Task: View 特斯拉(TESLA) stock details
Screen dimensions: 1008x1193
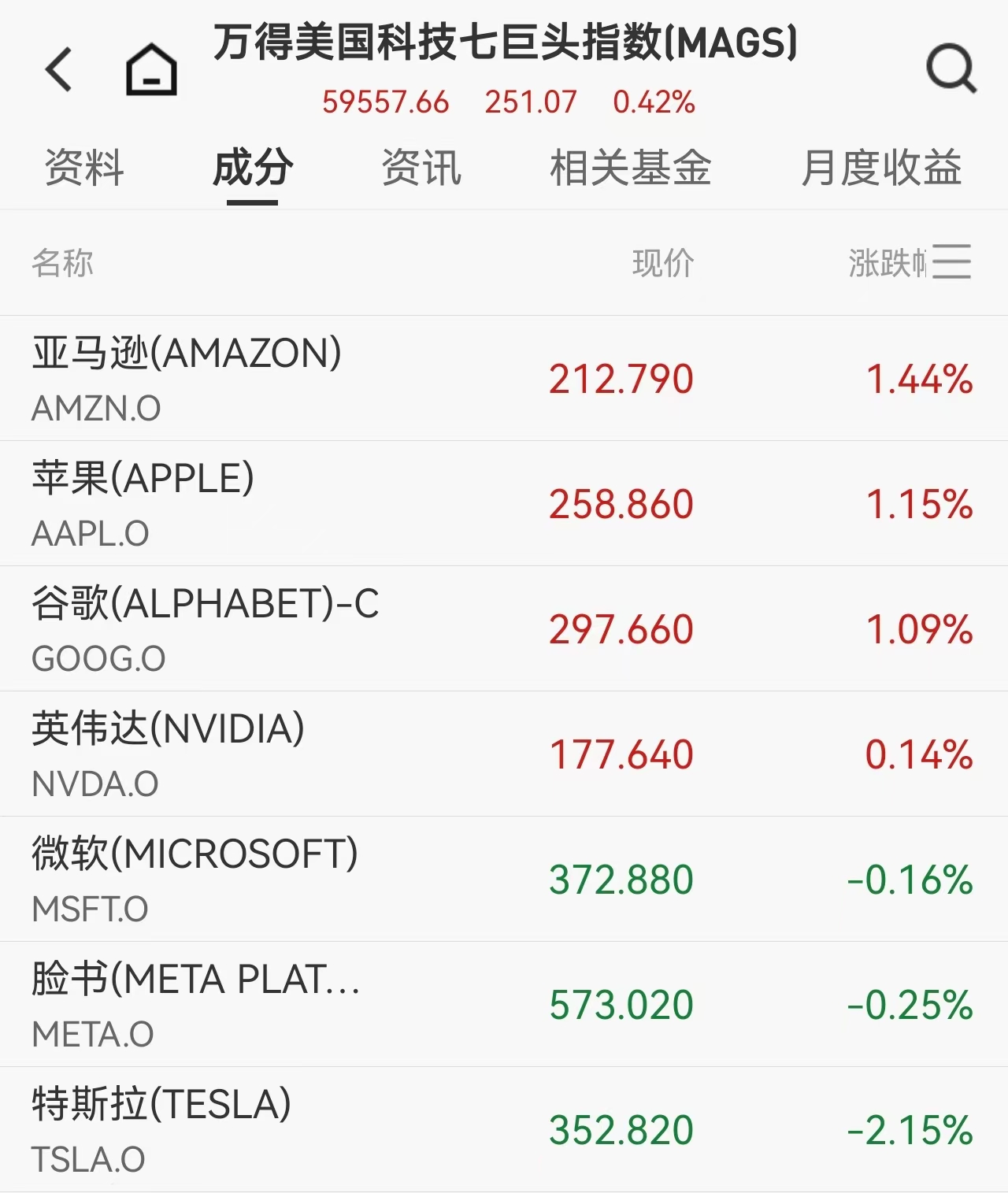Action: pos(504,1129)
